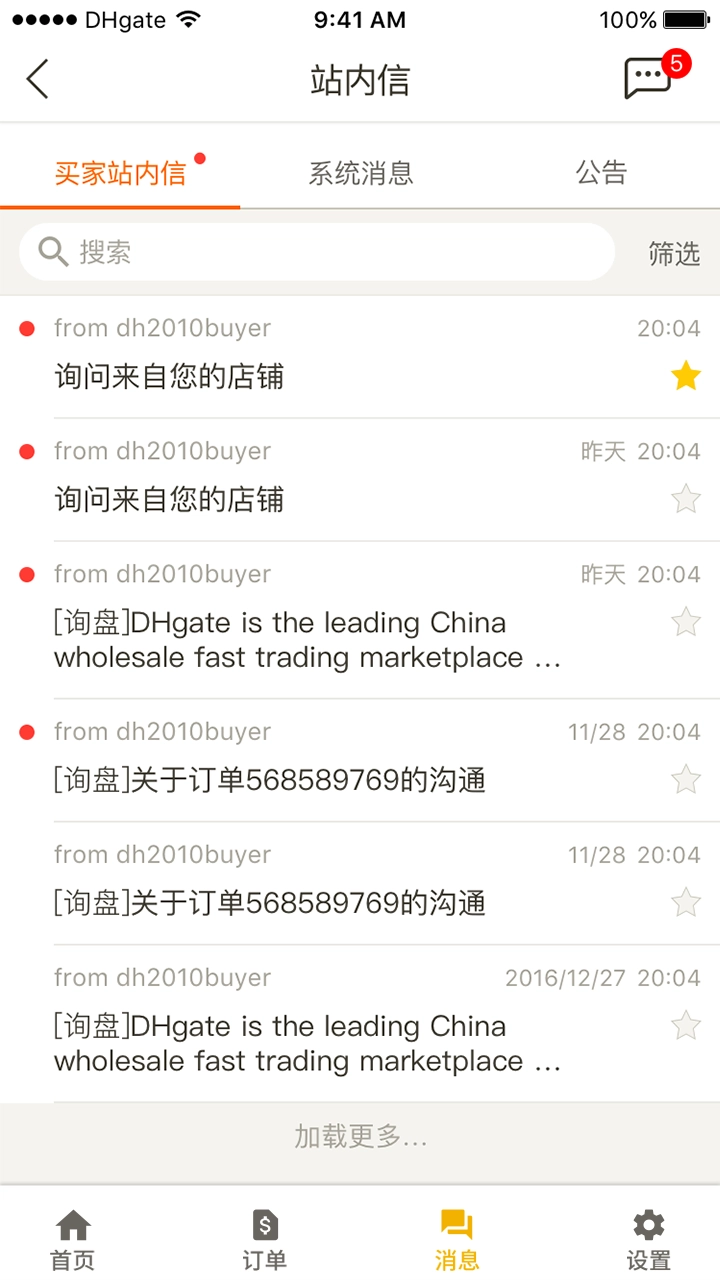Open the chat messages icon with badge 5
720x1280 pixels.
point(648,78)
